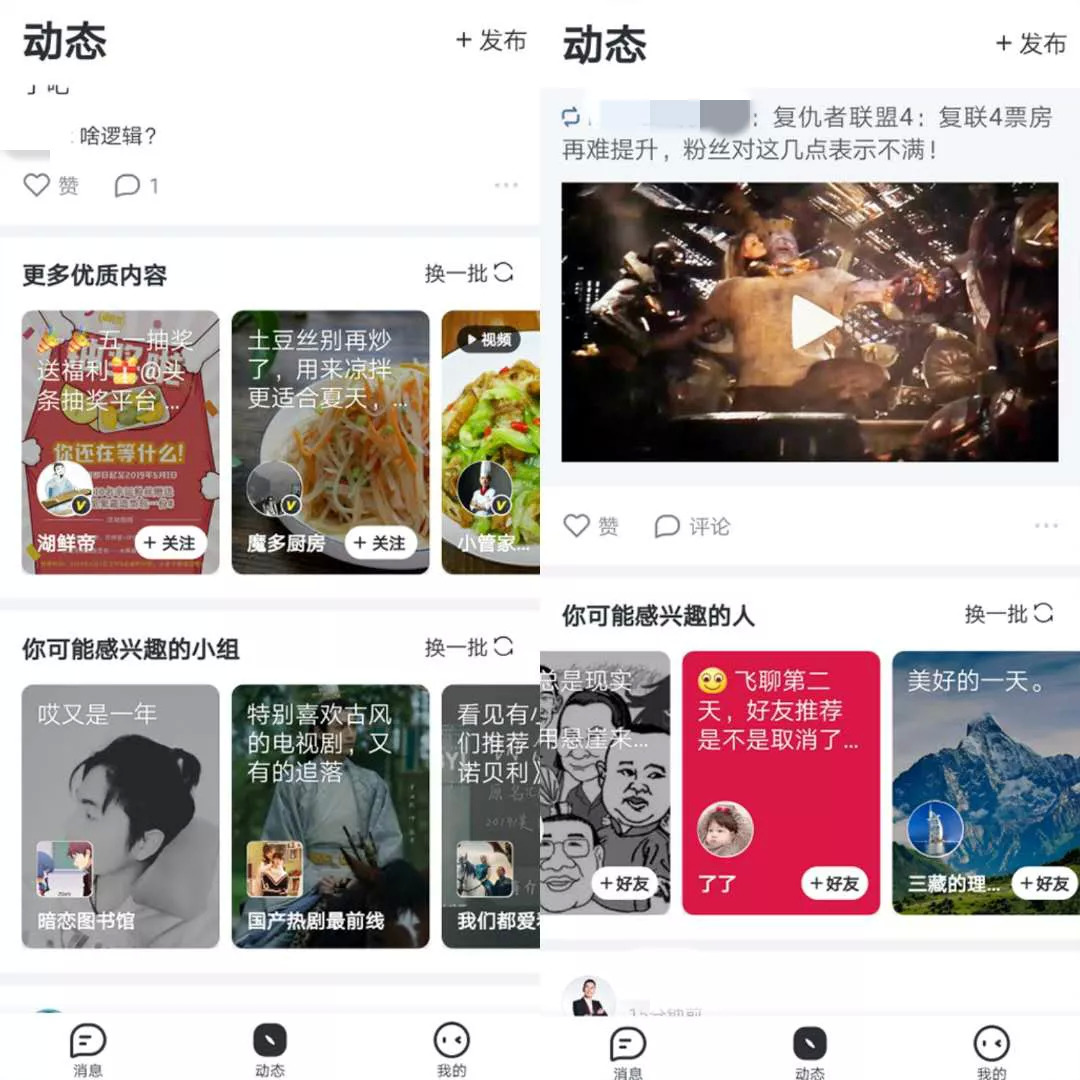The width and height of the screenshot is (1080, 1080).
Task: Add 三藏的理 as a friend
Action: point(1044,884)
